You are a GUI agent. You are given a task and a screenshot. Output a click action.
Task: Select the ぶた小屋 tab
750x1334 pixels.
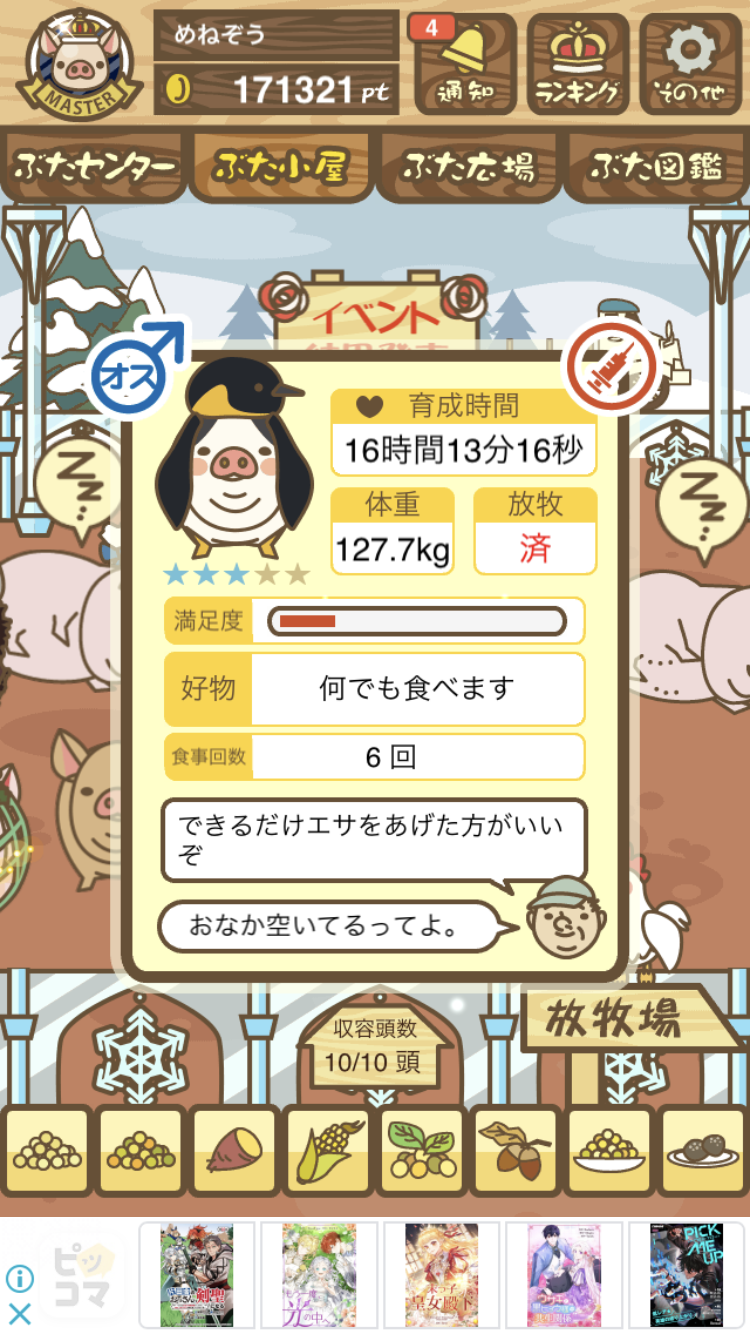pyautogui.click(x=281, y=167)
